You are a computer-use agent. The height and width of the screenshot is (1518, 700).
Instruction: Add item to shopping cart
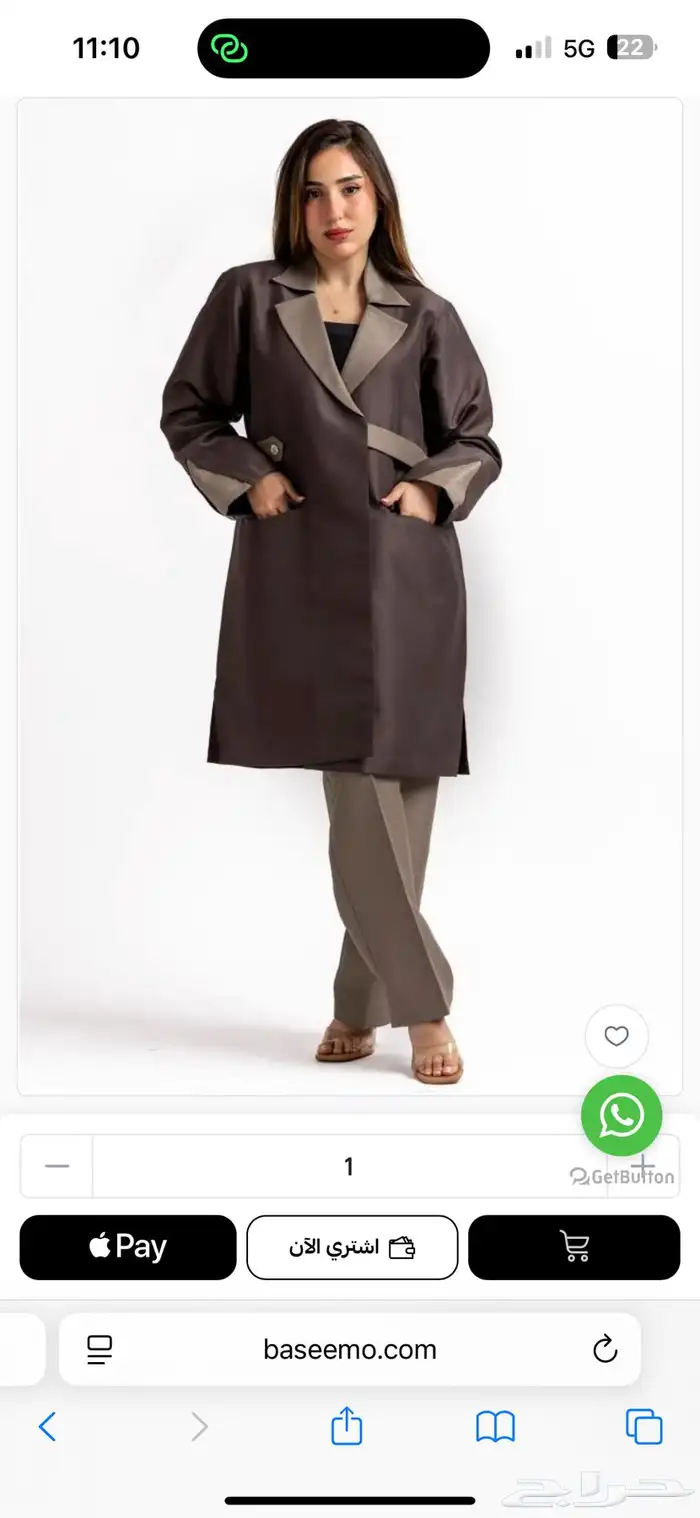574,1247
